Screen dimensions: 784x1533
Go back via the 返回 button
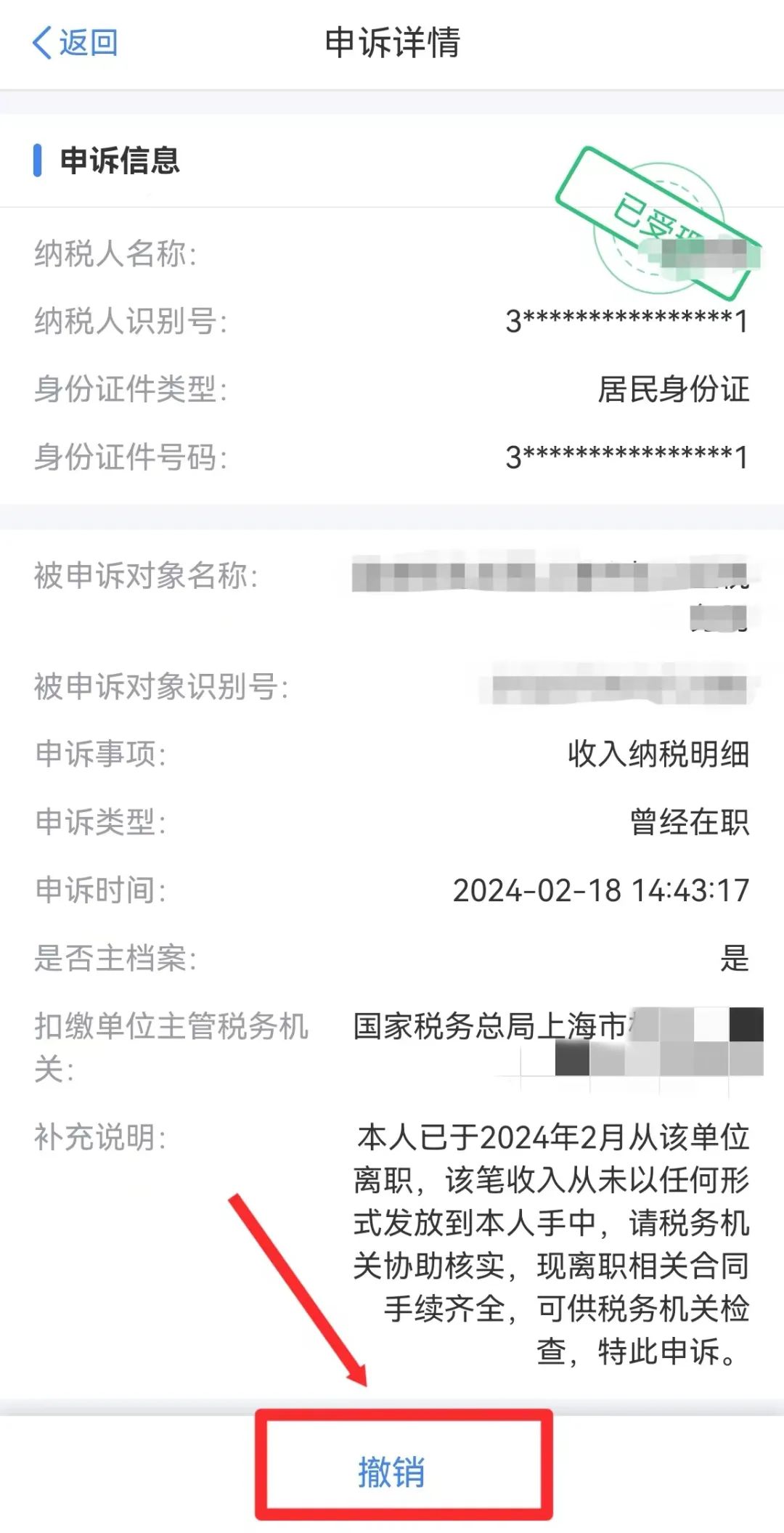(x=75, y=43)
